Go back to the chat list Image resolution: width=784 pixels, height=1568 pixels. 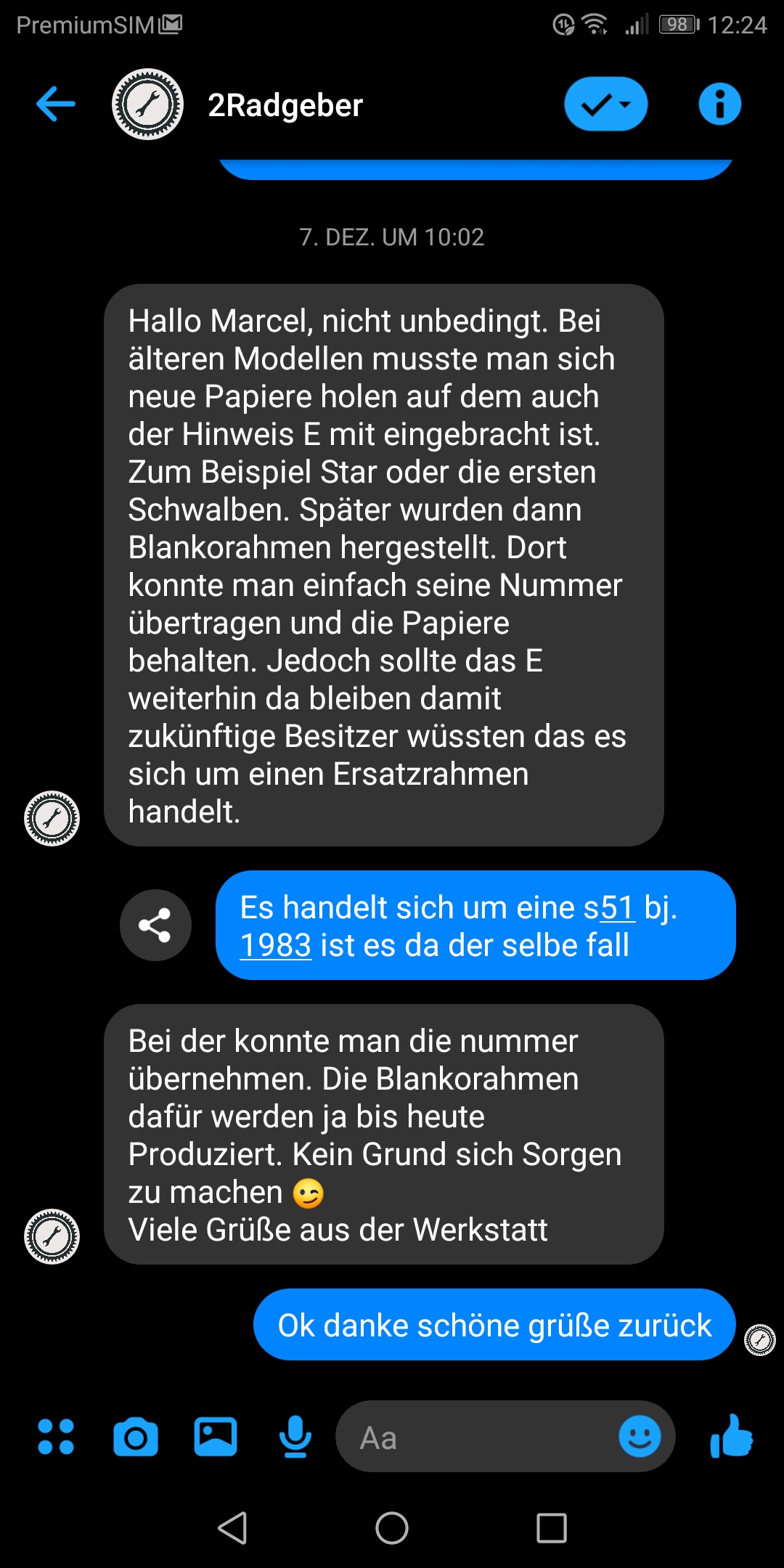click(x=56, y=104)
